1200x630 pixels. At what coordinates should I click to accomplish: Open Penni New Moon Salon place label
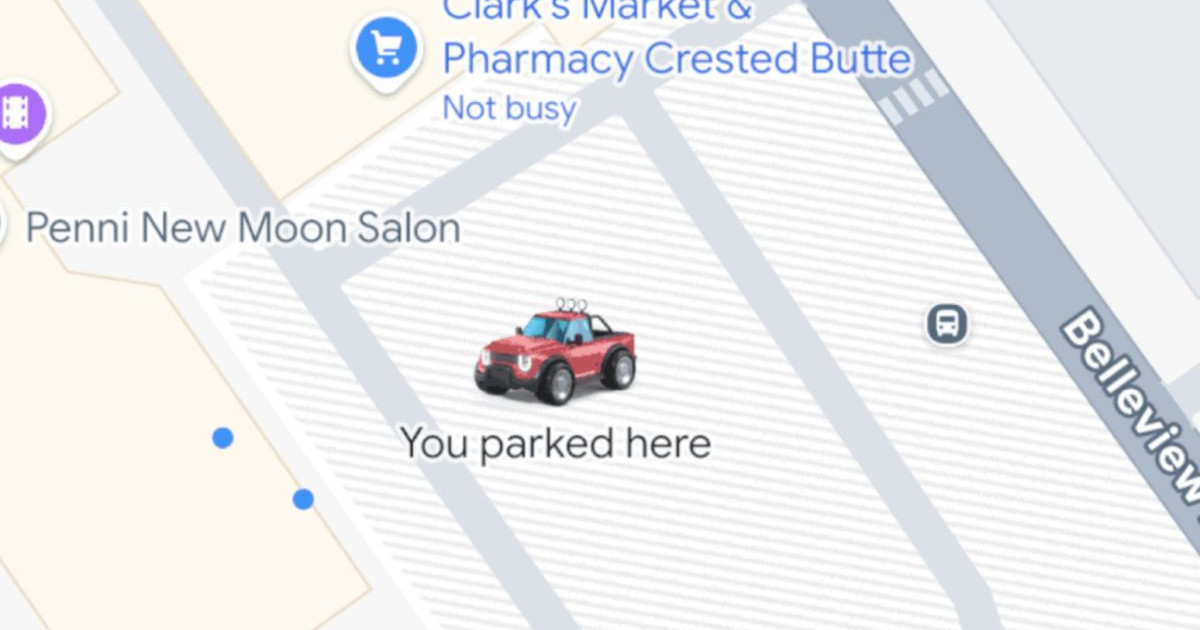pos(242,229)
